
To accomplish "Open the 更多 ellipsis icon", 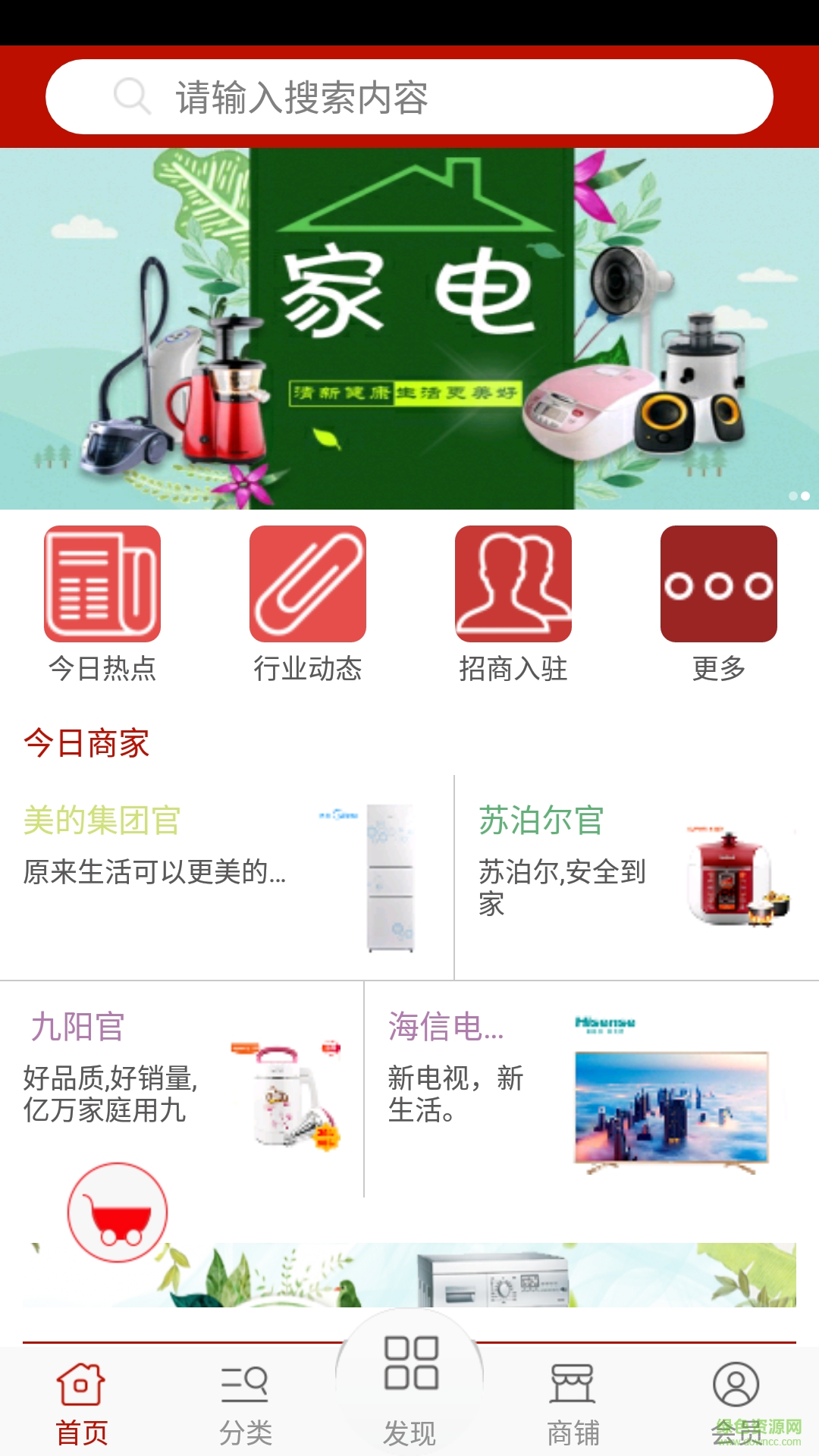I will coord(719,584).
